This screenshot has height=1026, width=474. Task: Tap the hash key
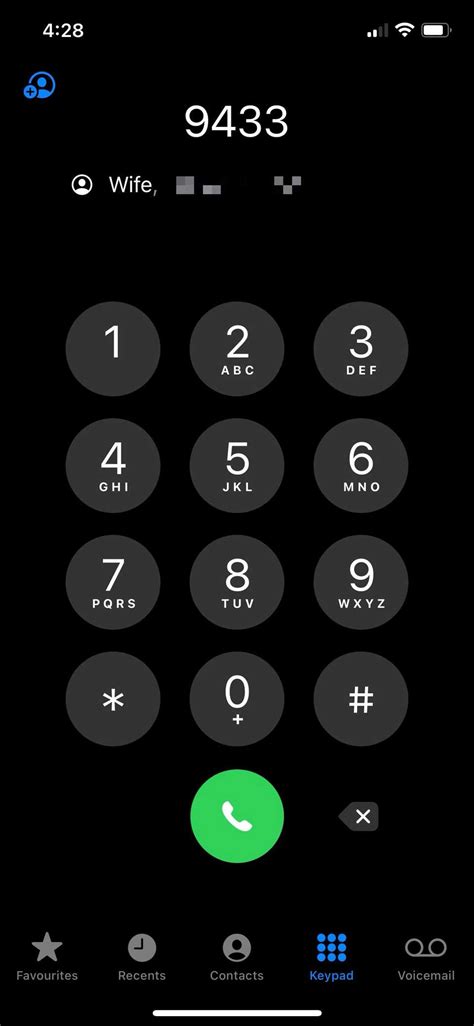click(x=361, y=699)
